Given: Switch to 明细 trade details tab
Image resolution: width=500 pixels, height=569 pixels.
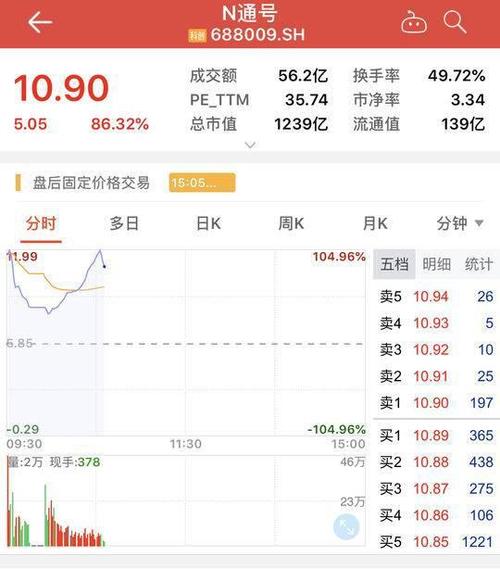Looking at the screenshot, I should pyautogui.click(x=437, y=264).
